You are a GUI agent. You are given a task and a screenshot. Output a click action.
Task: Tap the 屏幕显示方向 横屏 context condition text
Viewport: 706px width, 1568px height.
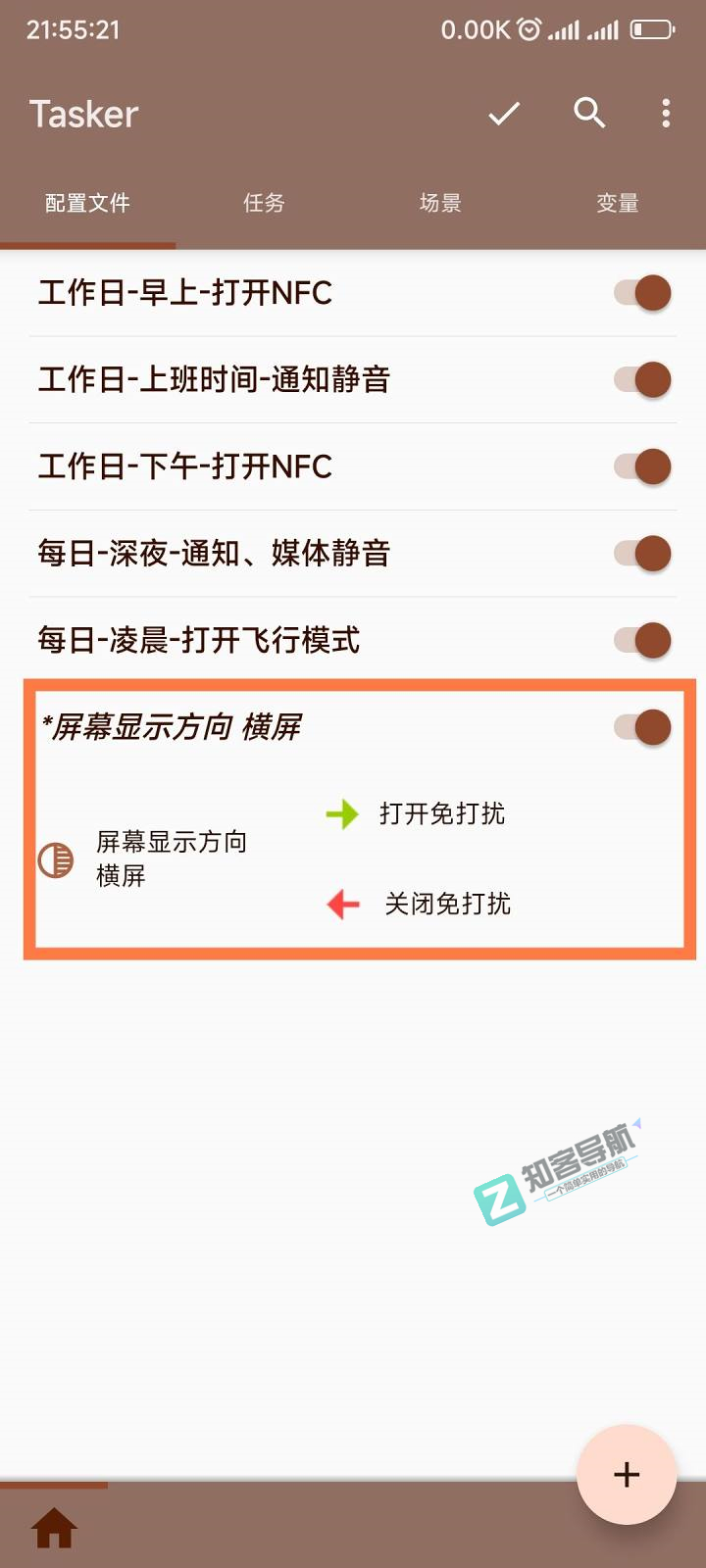coord(172,857)
